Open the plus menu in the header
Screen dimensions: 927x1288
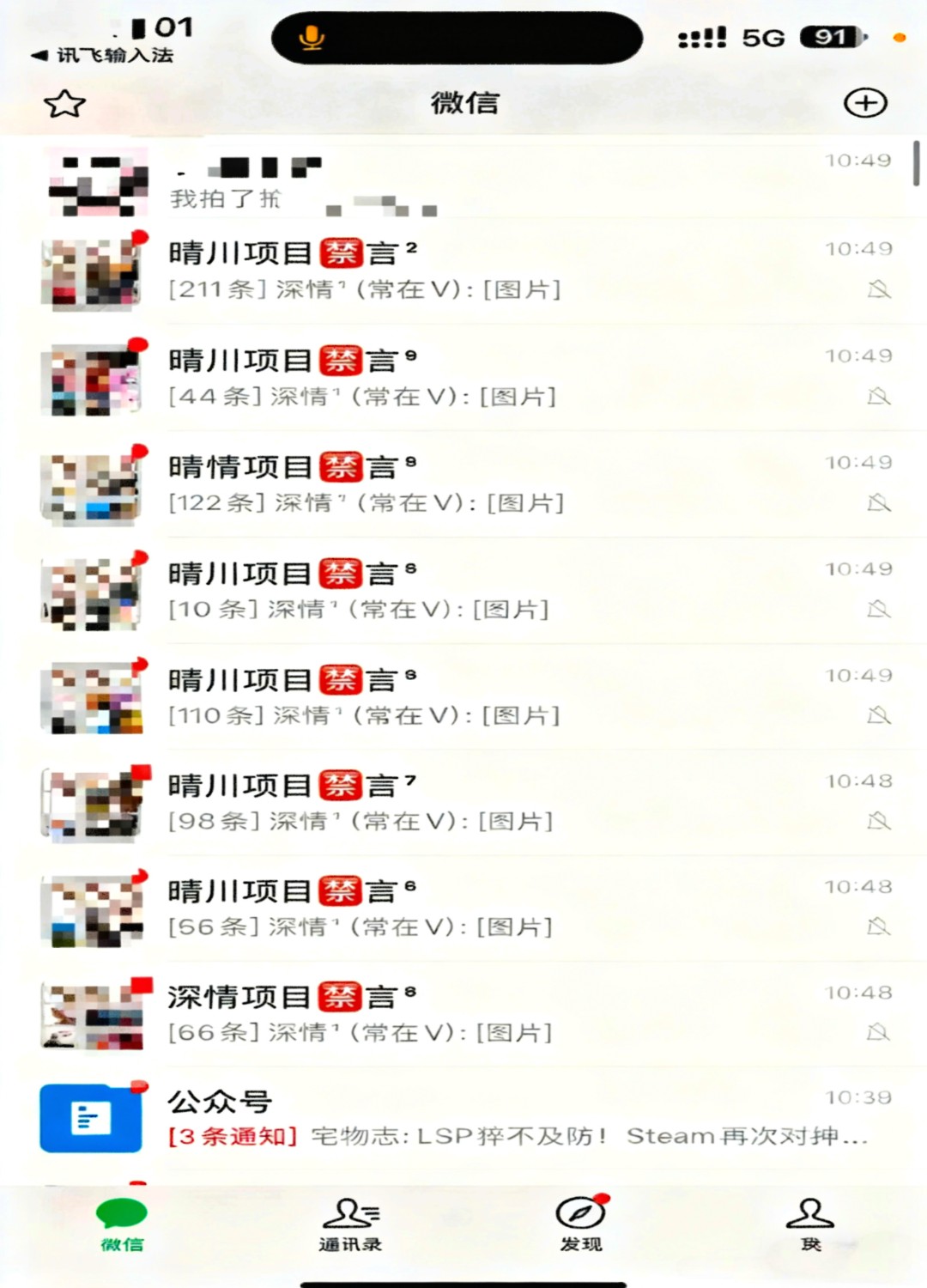click(x=864, y=103)
